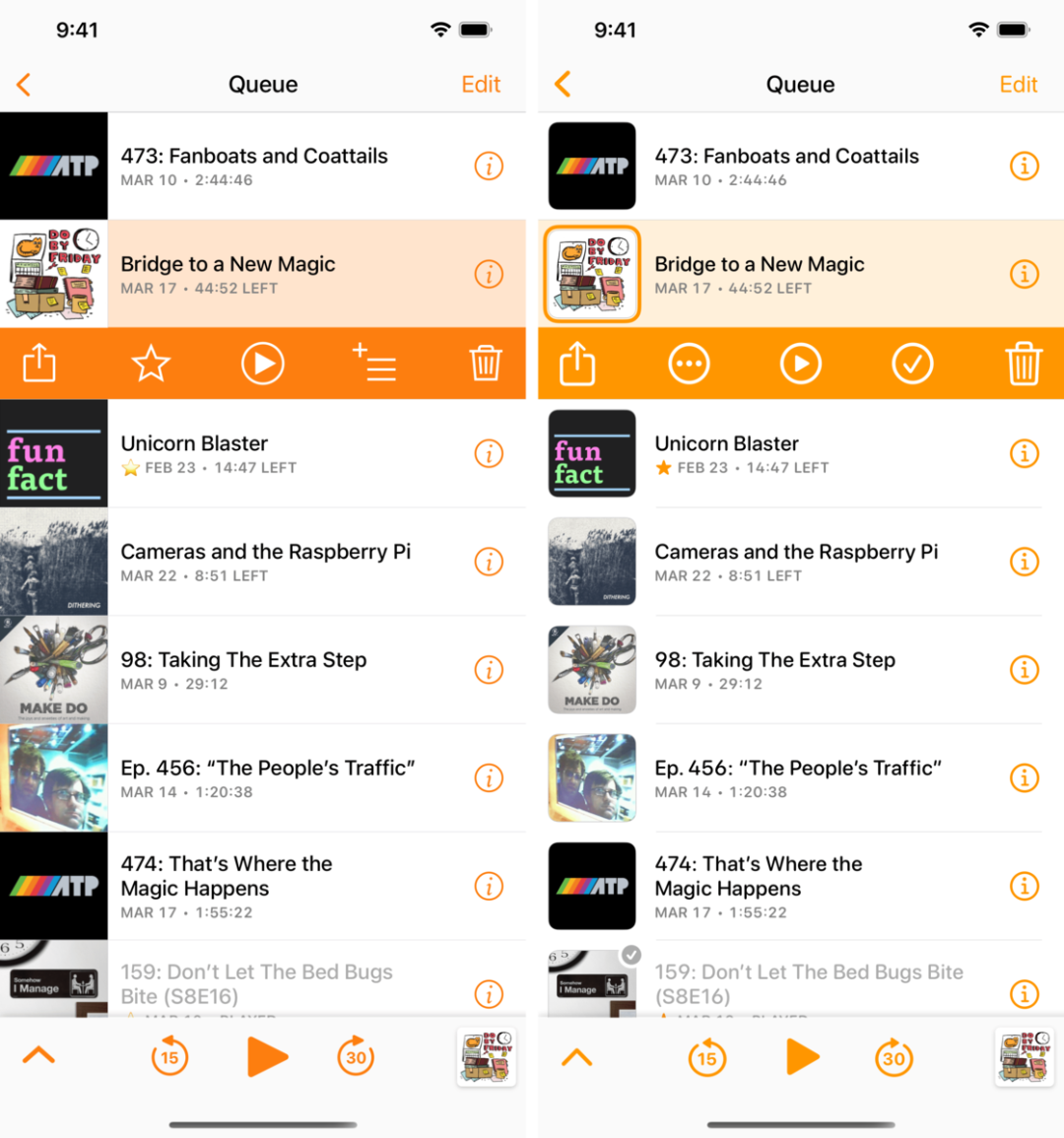Skip forward 30 seconds in the right mini player
1064x1138 pixels.
tap(893, 1057)
